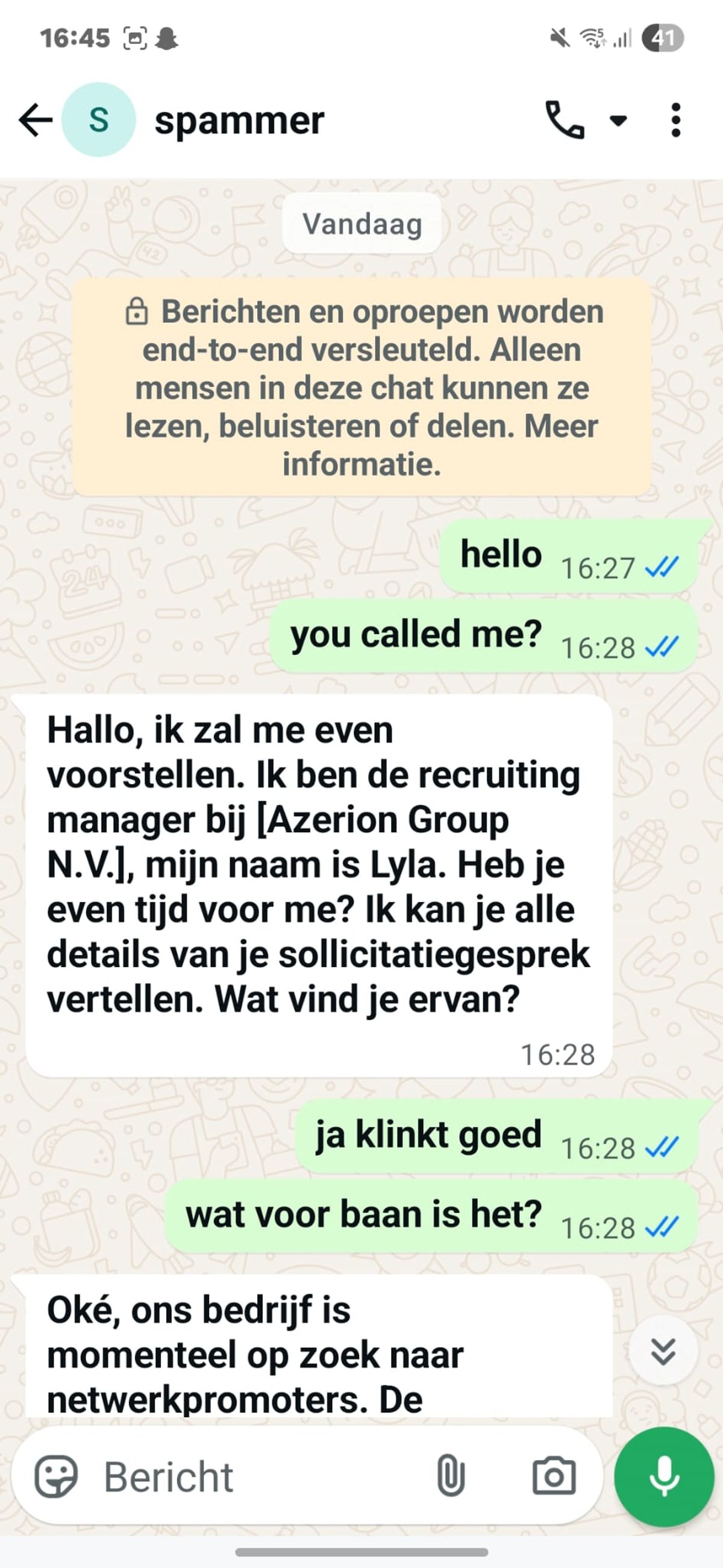
Task: Open the camera to send a photo
Action: (x=554, y=1476)
